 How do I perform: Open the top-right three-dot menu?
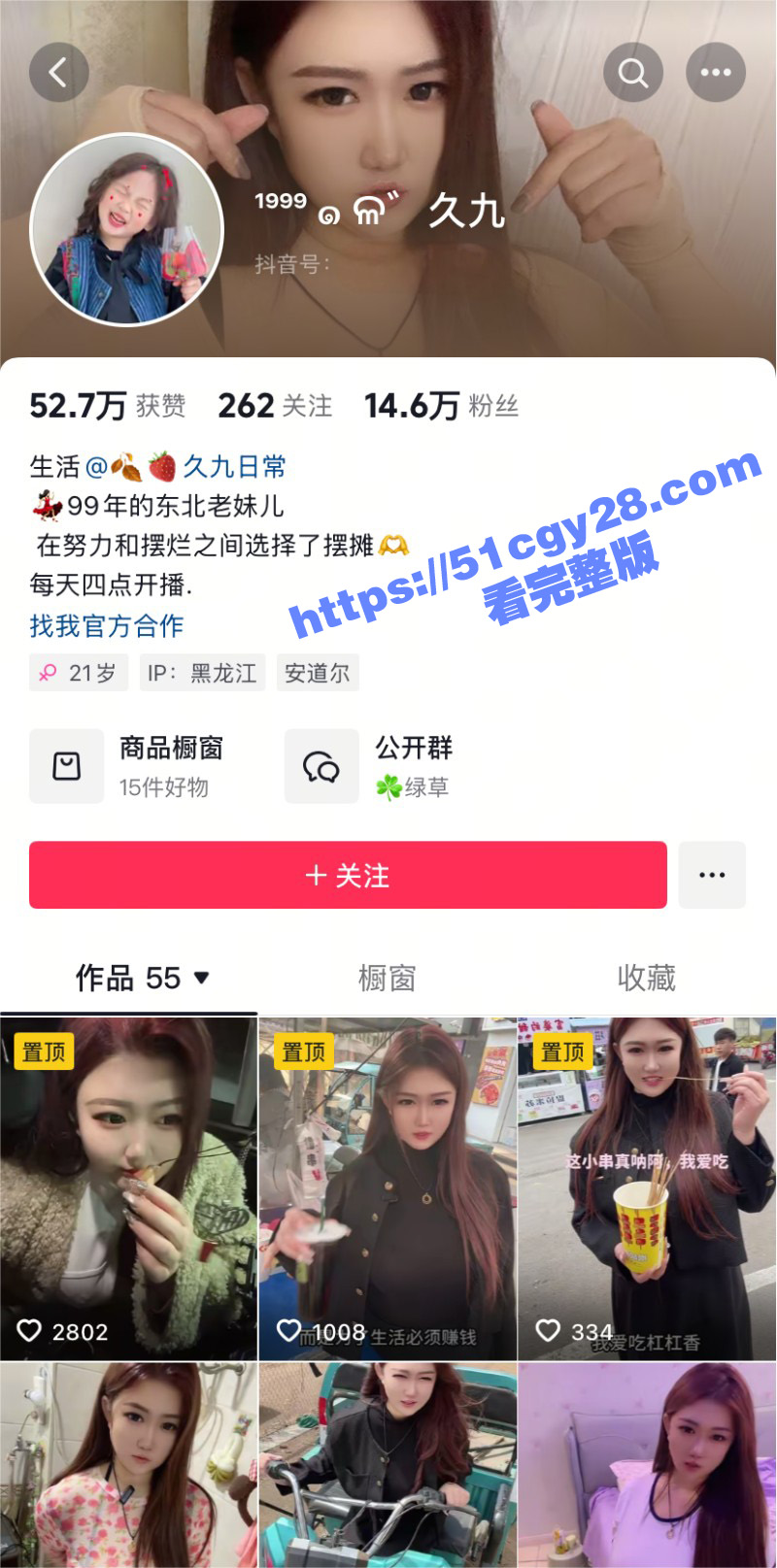(716, 72)
